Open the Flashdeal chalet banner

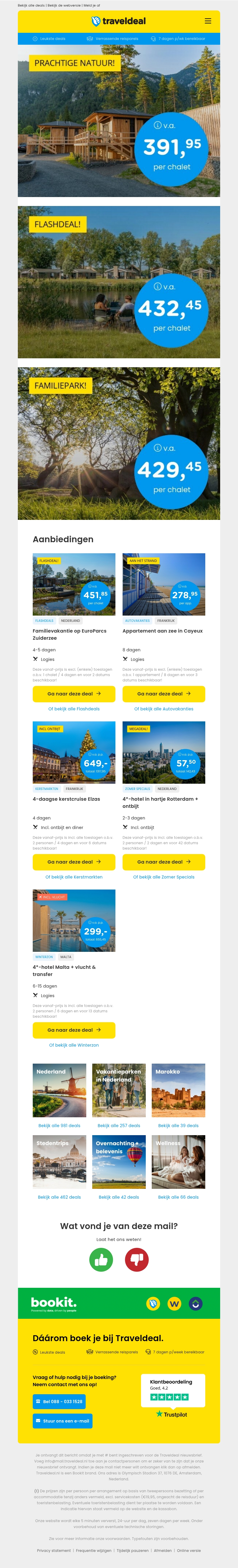[x=118, y=282]
